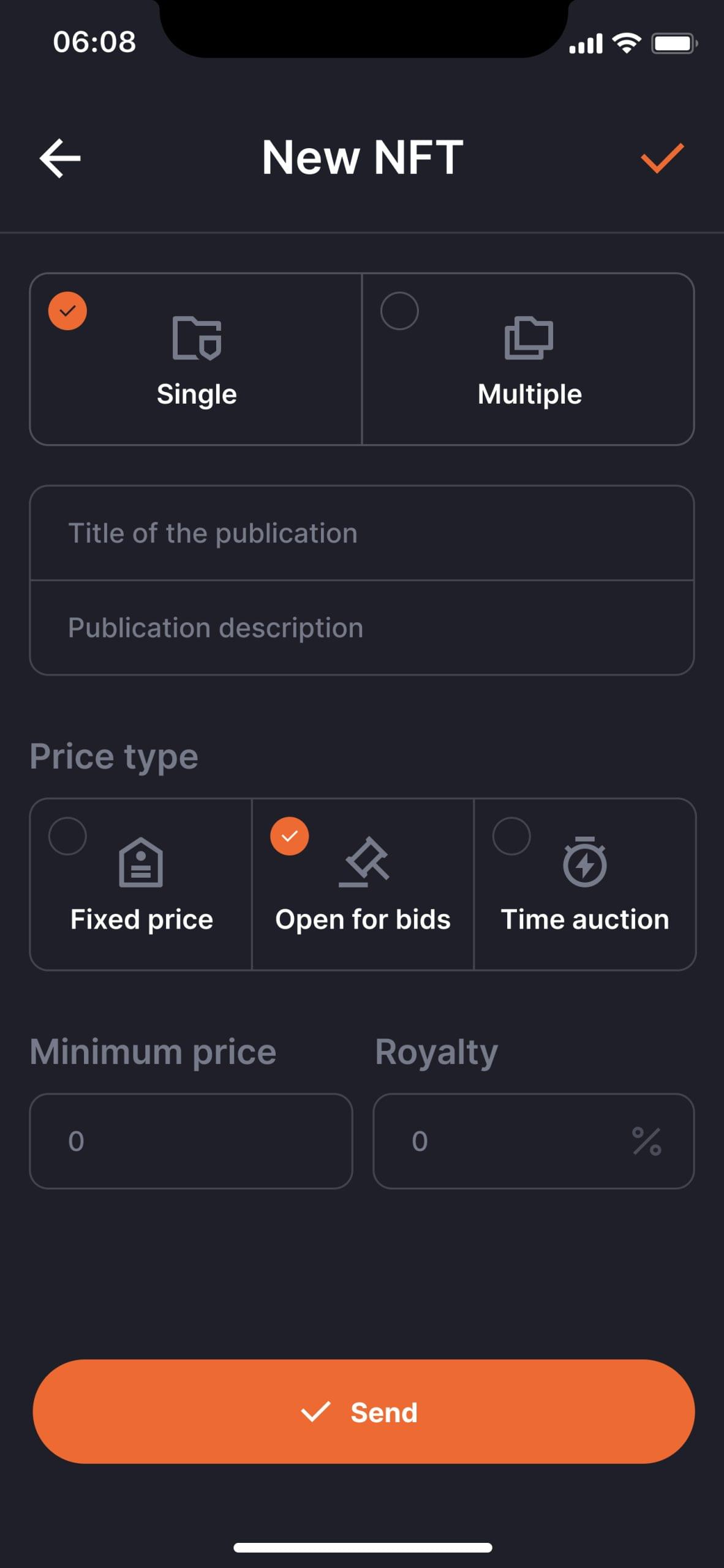The image size is (724, 1568).
Task: Enter a value in Minimum price field
Action: 191,1141
